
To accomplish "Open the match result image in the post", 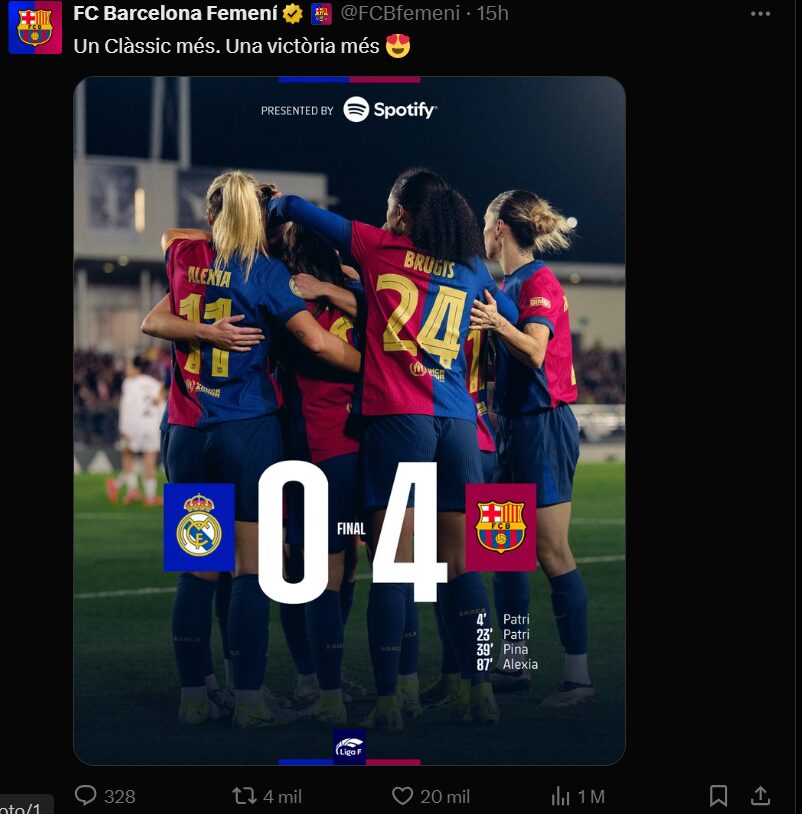I will [349, 420].
